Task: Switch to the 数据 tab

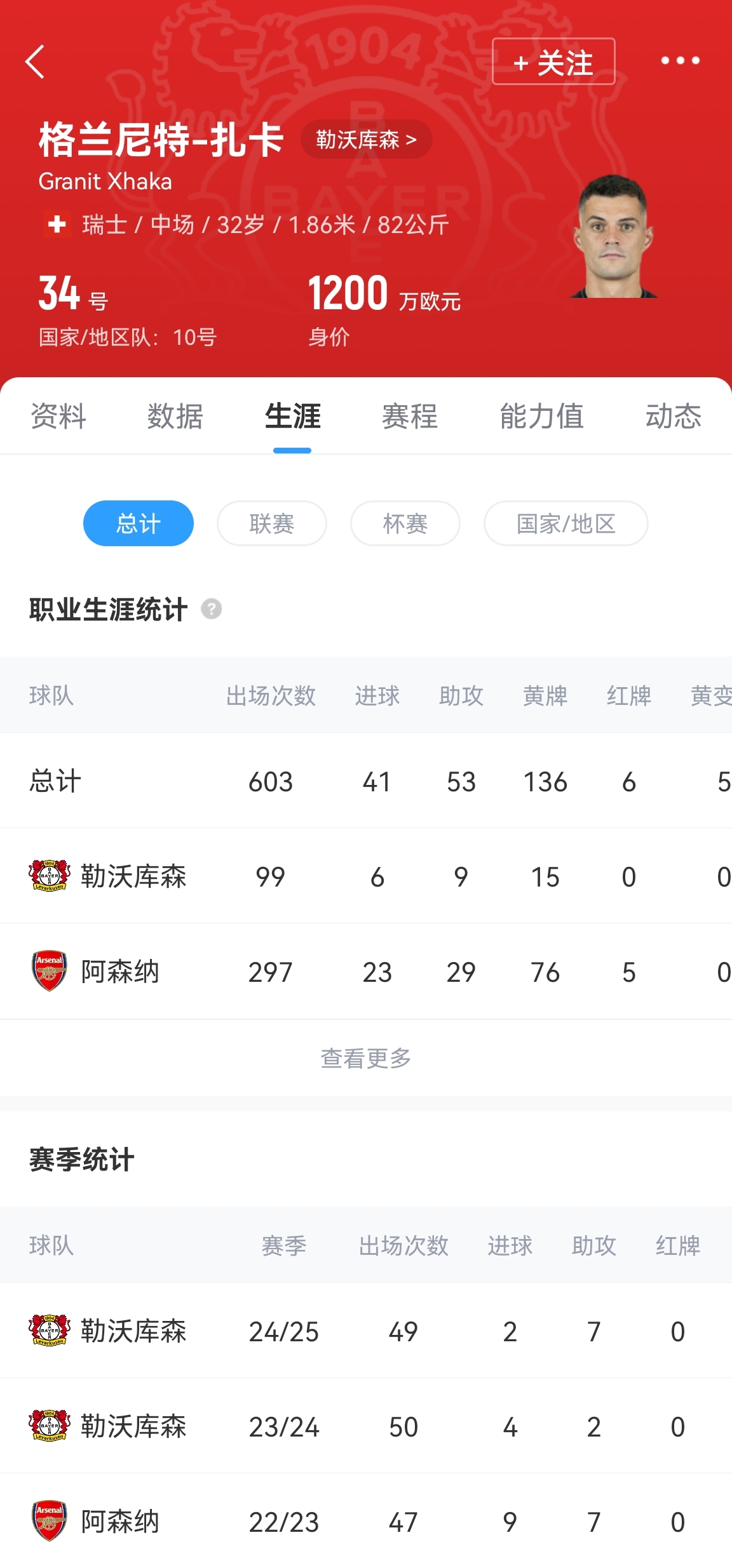Action: 175,417
